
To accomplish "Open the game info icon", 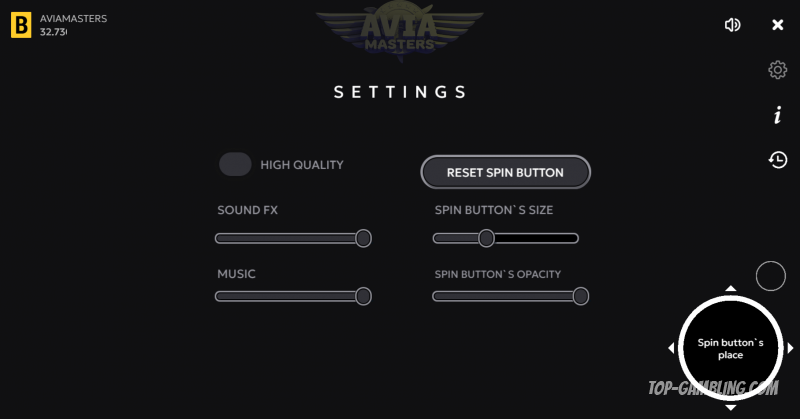I will pos(777,116).
